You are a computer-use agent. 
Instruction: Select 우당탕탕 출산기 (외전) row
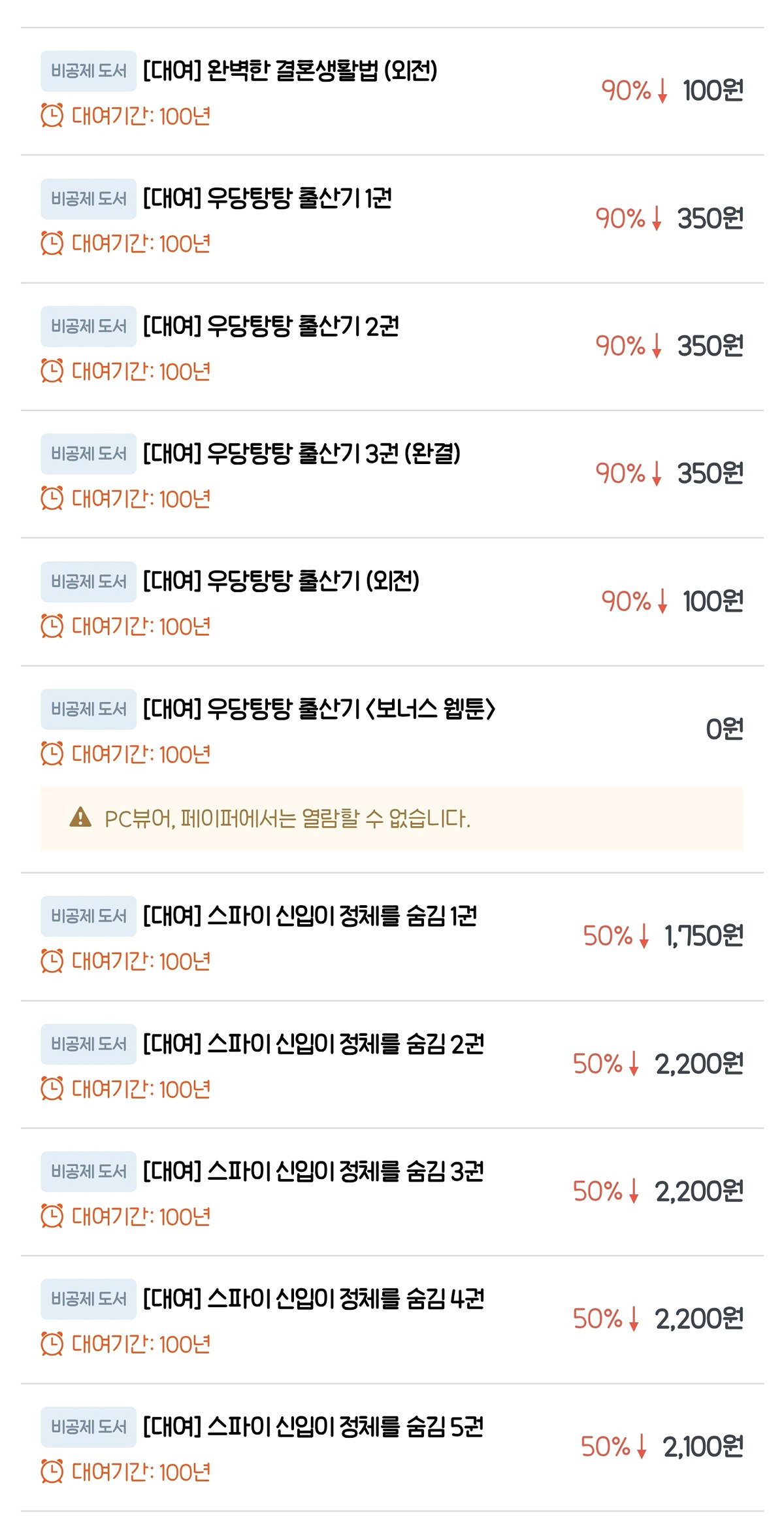392,602
